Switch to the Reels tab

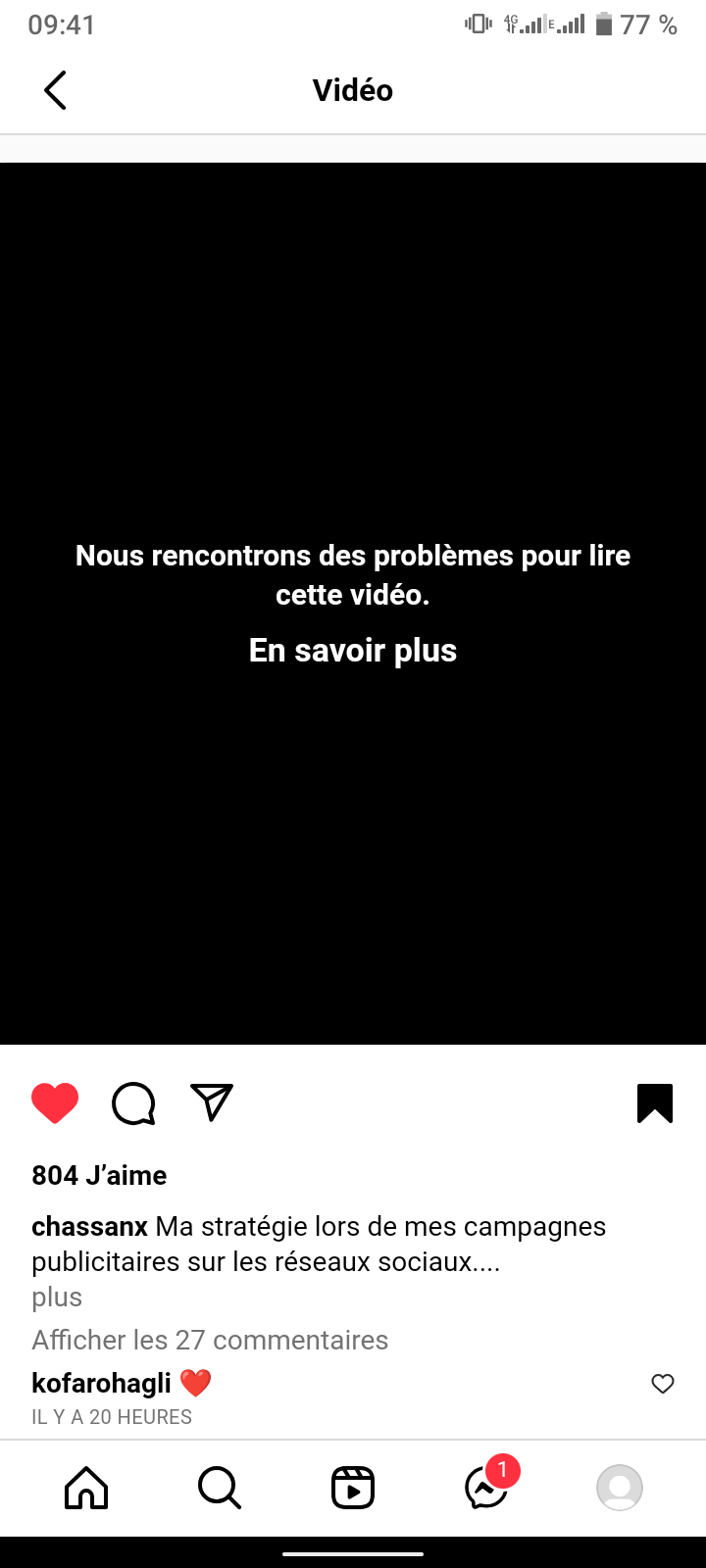(353, 1488)
